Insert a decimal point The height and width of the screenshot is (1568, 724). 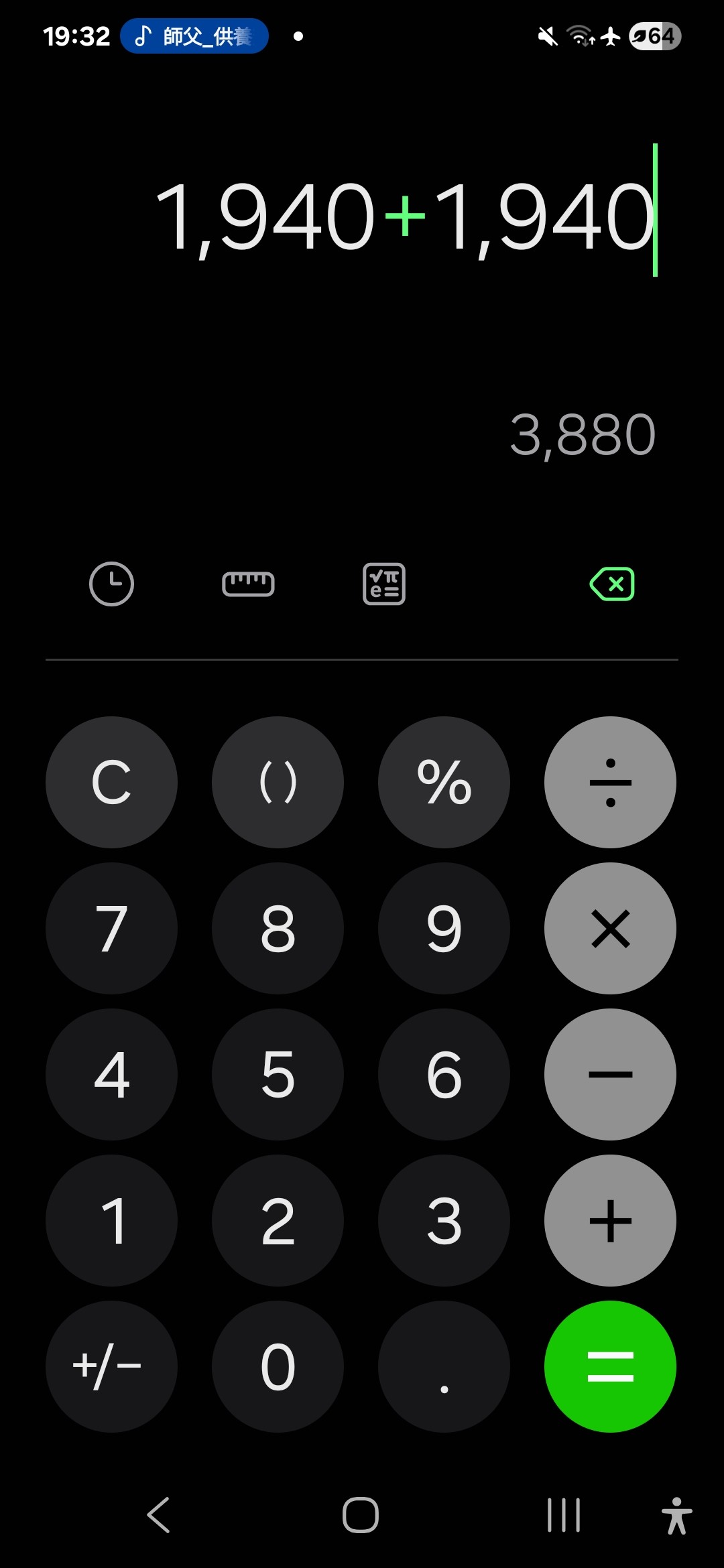click(x=444, y=1366)
